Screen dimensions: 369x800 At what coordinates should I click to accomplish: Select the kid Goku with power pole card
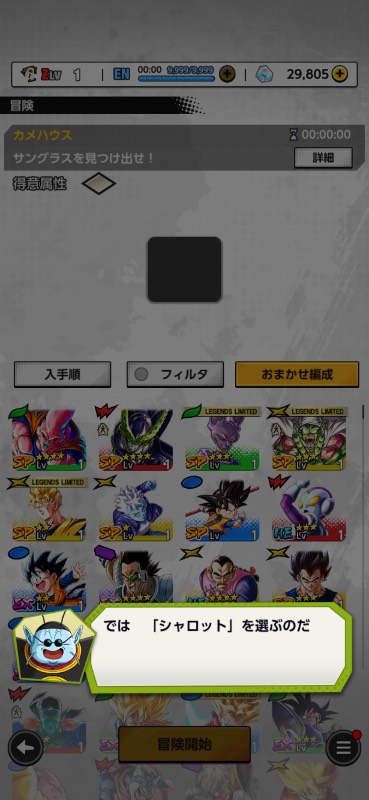click(220, 509)
